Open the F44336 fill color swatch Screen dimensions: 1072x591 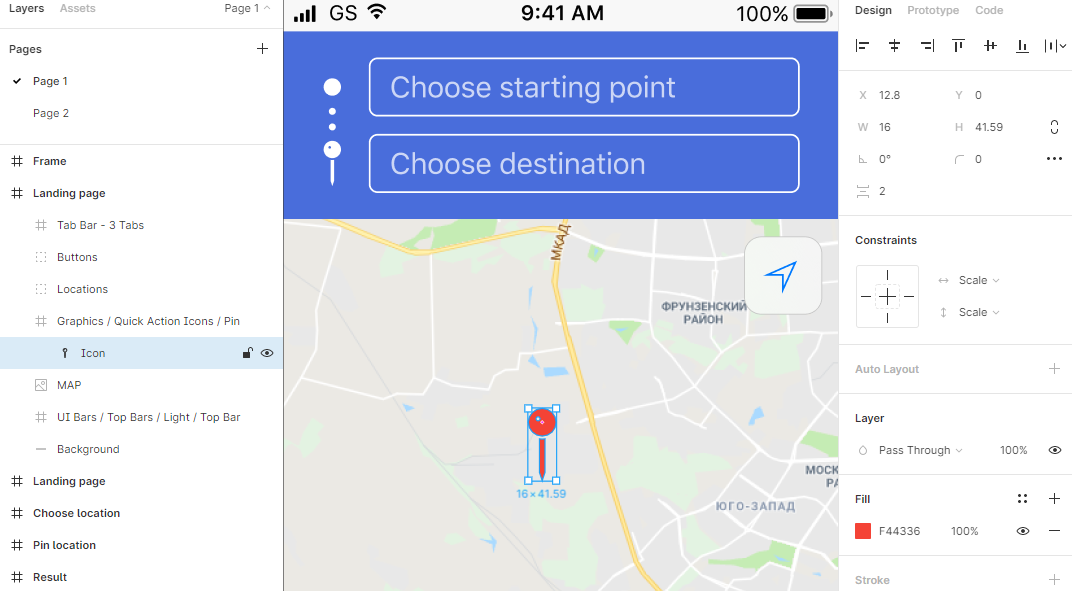pyautogui.click(x=863, y=531)
